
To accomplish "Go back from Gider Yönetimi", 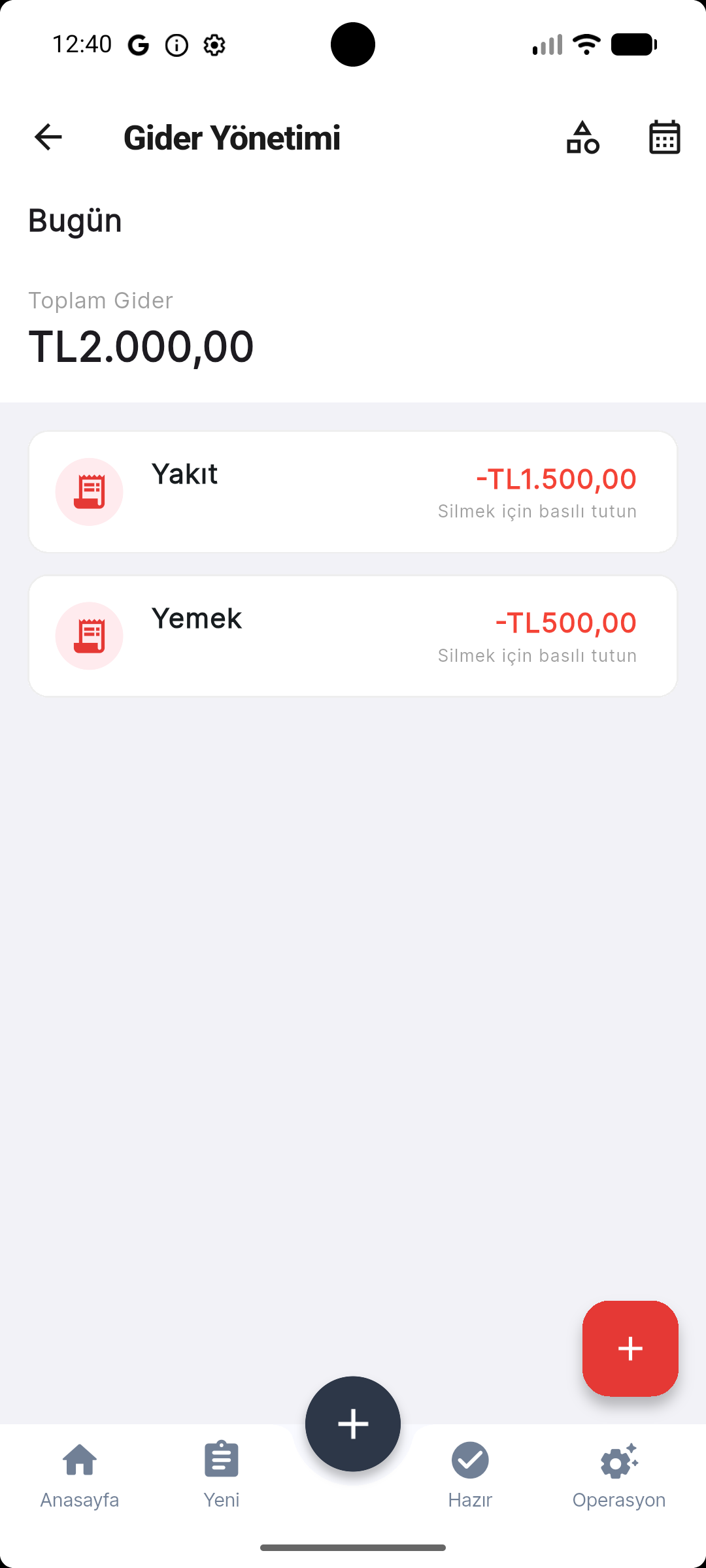I will pos(48,137).
